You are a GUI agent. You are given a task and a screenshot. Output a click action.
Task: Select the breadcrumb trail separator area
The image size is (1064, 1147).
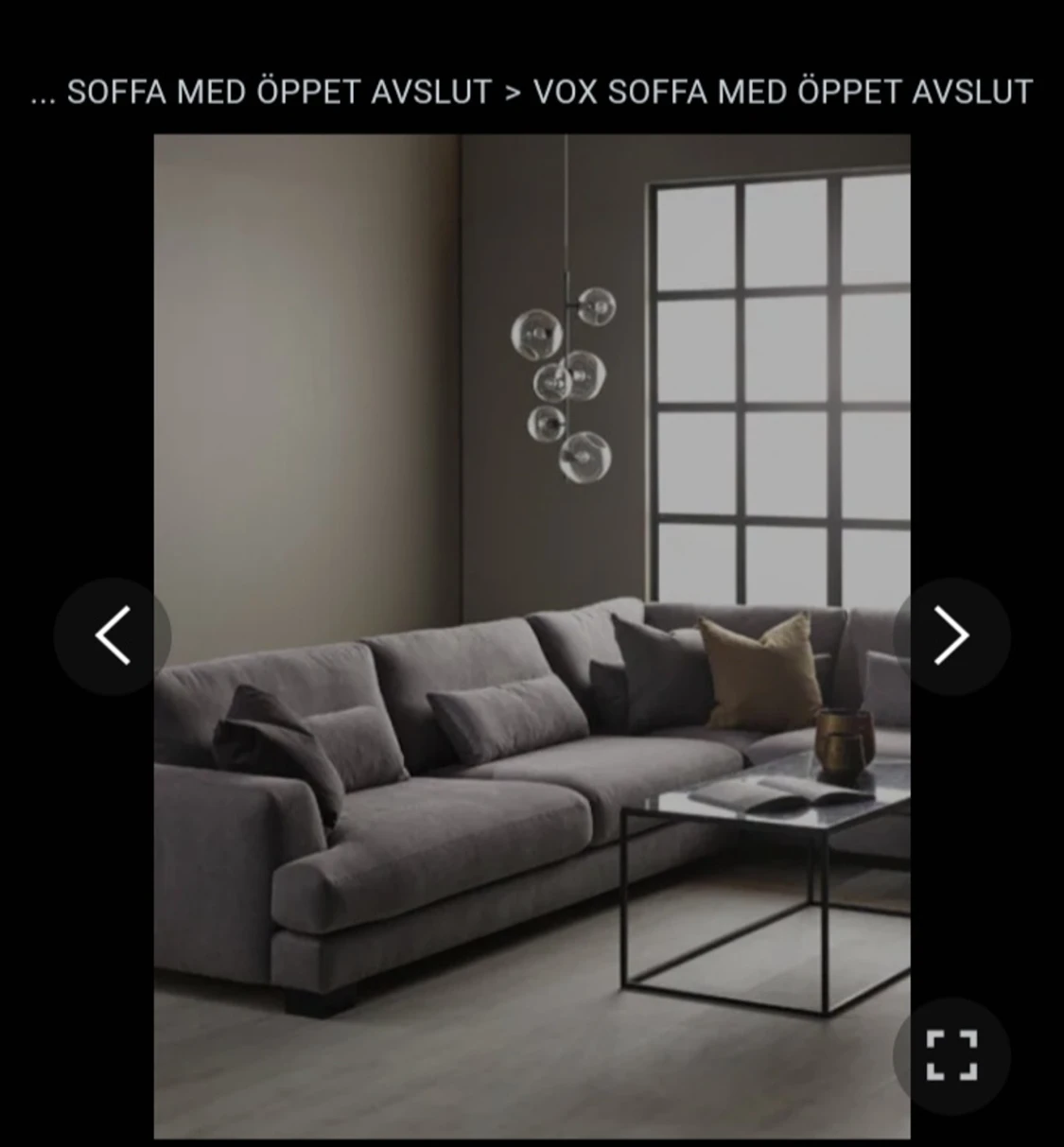click(x=514, y=93)
